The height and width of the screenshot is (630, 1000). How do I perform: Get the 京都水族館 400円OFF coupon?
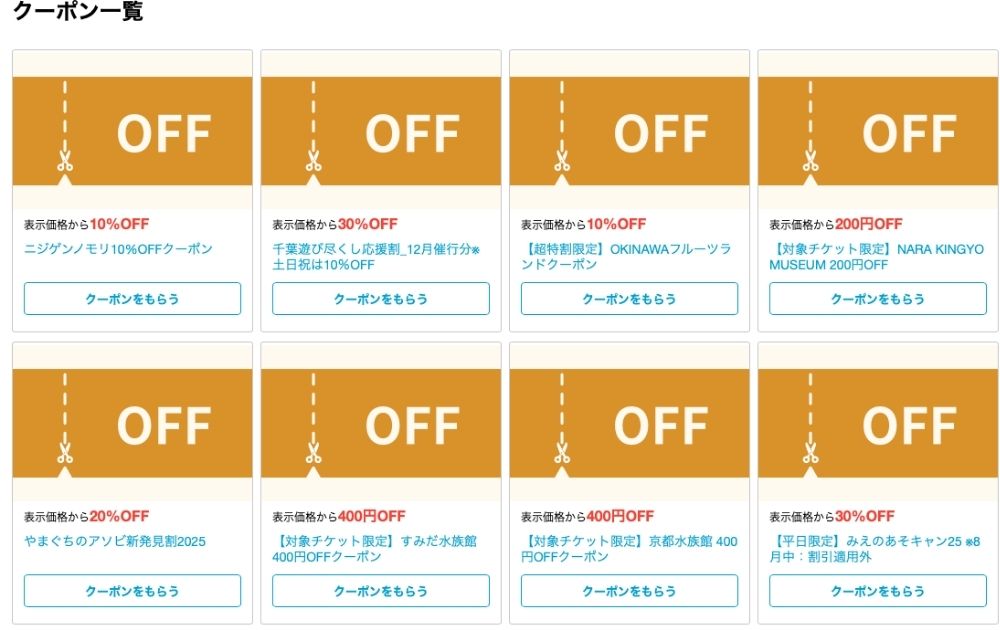(629, 591)
